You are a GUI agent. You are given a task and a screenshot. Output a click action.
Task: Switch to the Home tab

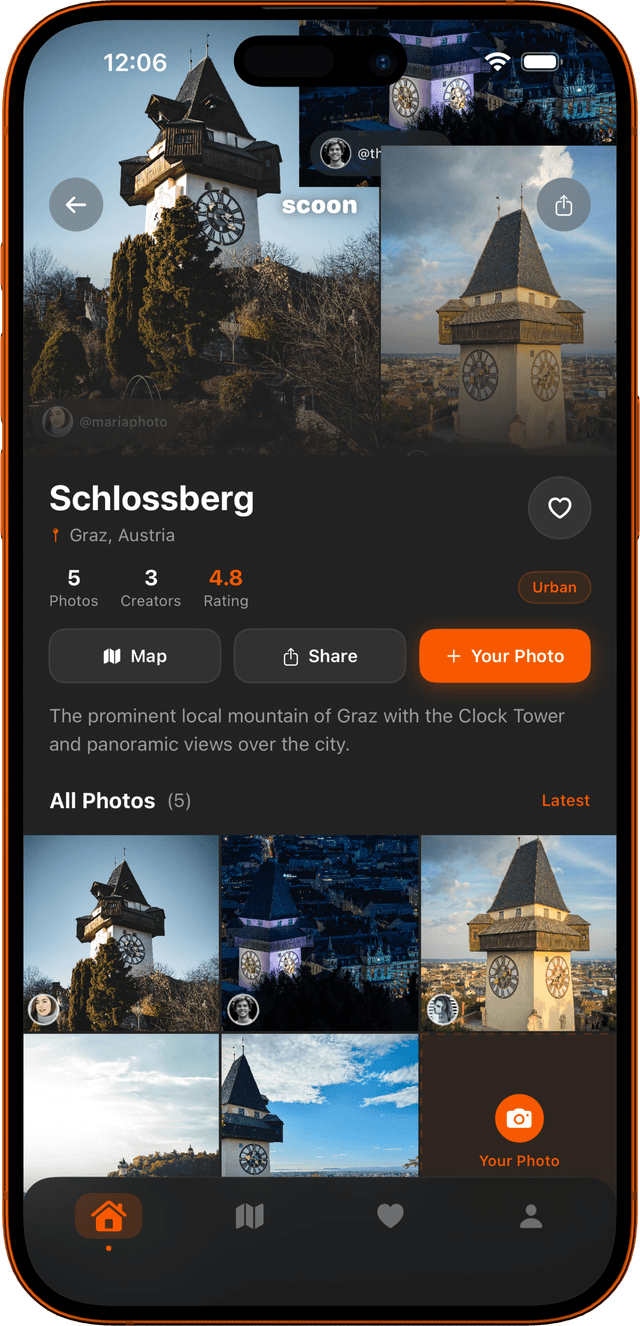pyautogui.click(x=108, y=1216)
